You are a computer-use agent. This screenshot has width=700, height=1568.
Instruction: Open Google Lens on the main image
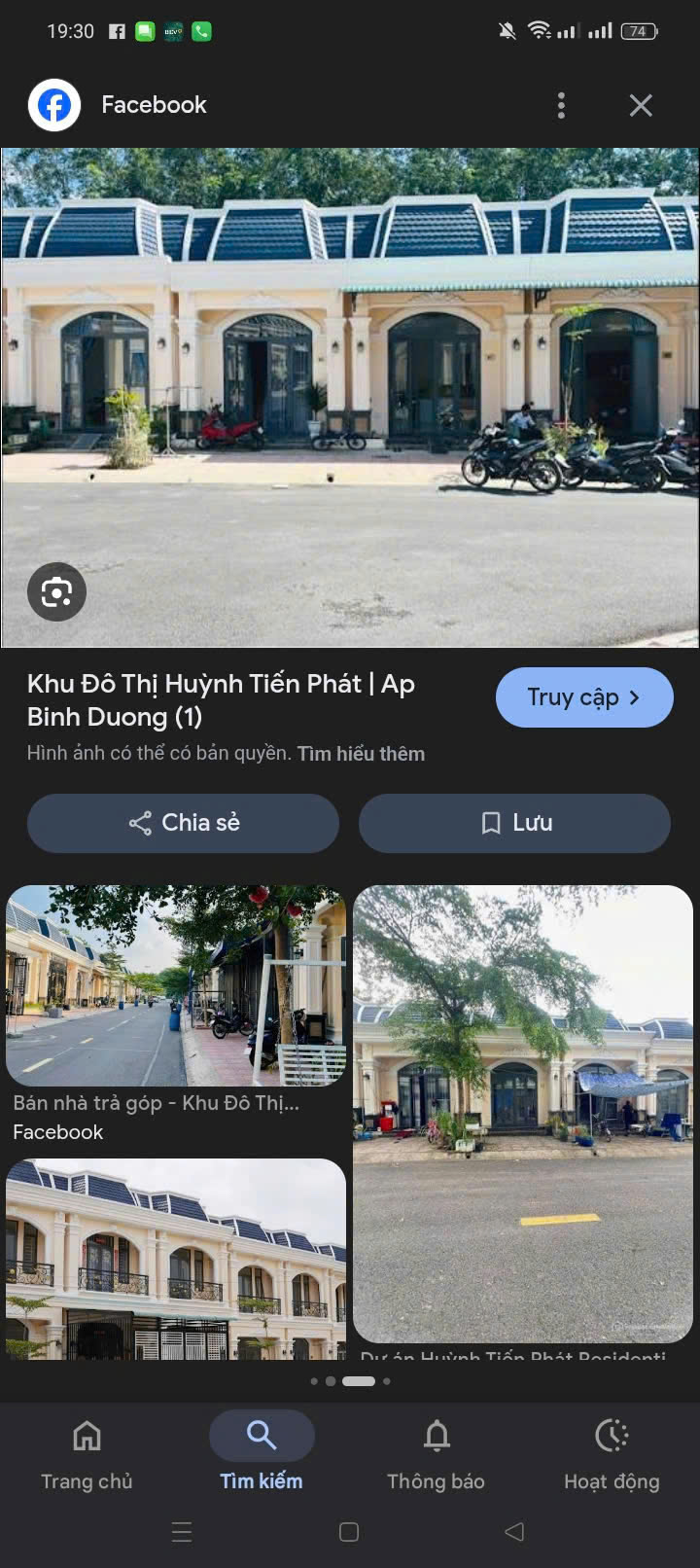(x=56, y=591)
